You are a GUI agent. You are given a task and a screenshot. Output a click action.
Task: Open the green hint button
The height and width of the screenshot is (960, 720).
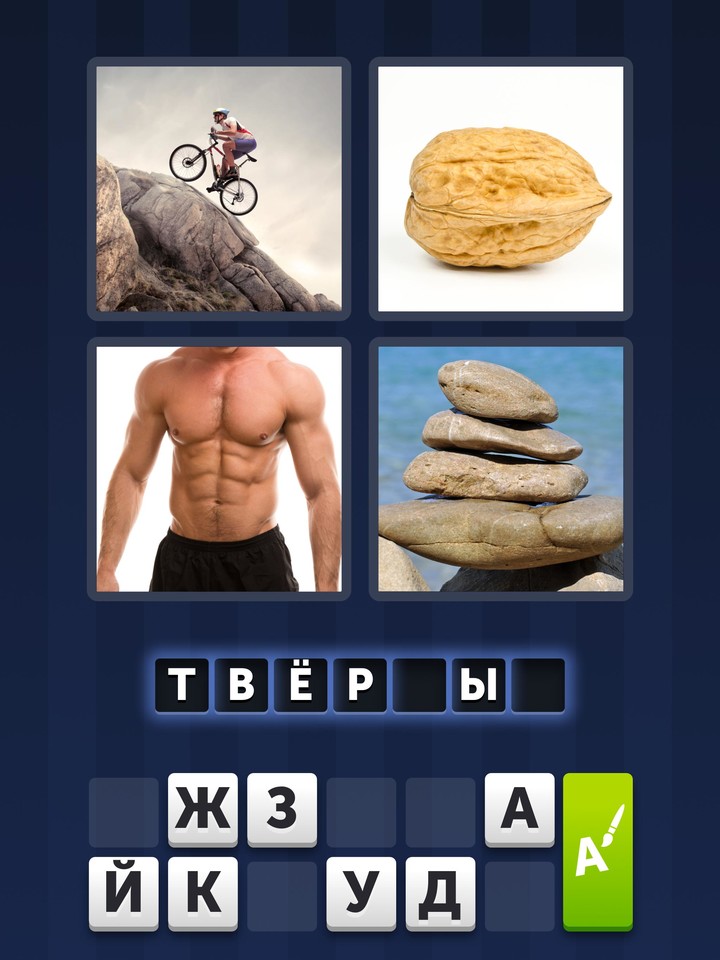[598, 851]
